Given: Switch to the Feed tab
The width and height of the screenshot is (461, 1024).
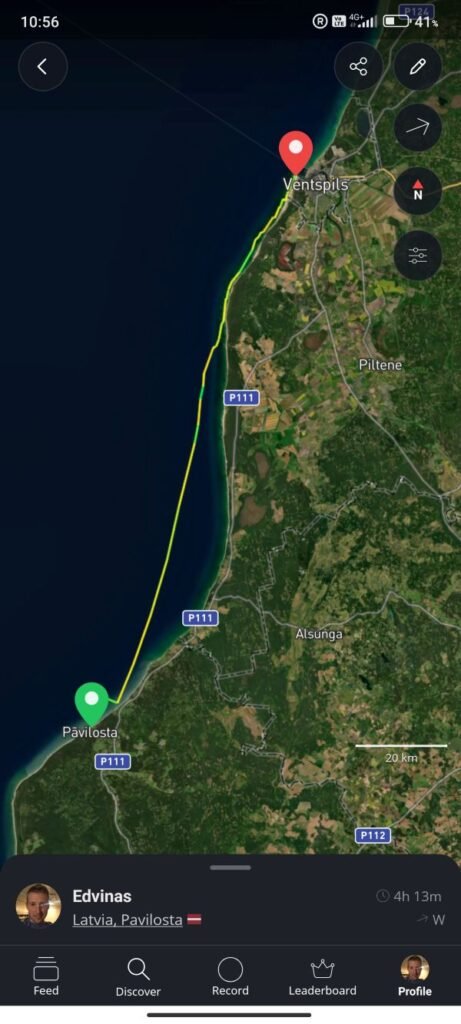Looking at the screenshot, I should (46, 976).
